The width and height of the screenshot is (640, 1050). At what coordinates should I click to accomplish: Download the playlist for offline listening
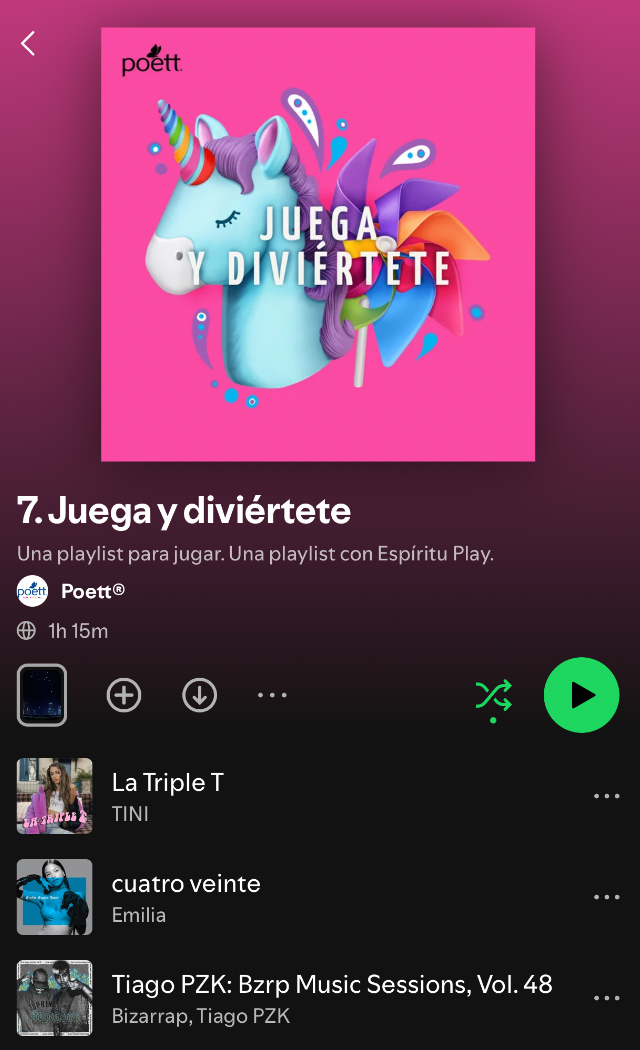click(x=200, y=695)
